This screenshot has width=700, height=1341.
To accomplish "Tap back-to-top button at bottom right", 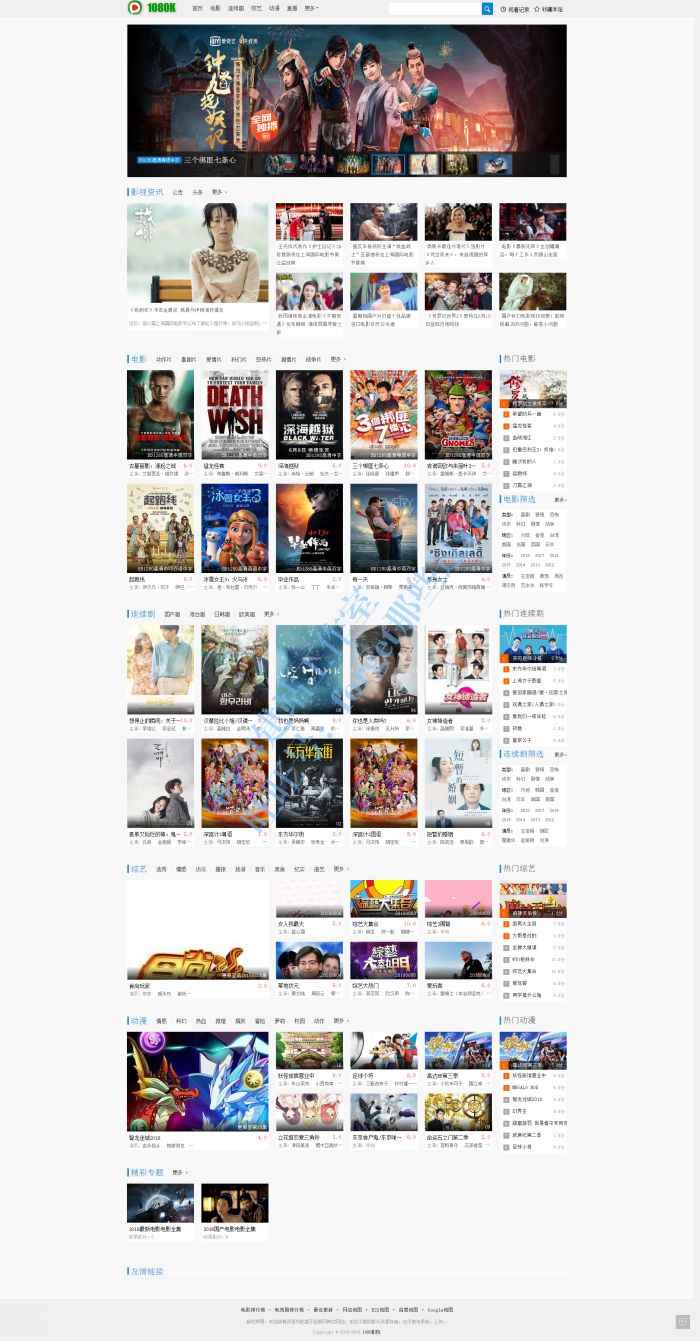I will tap(682, 1321).
